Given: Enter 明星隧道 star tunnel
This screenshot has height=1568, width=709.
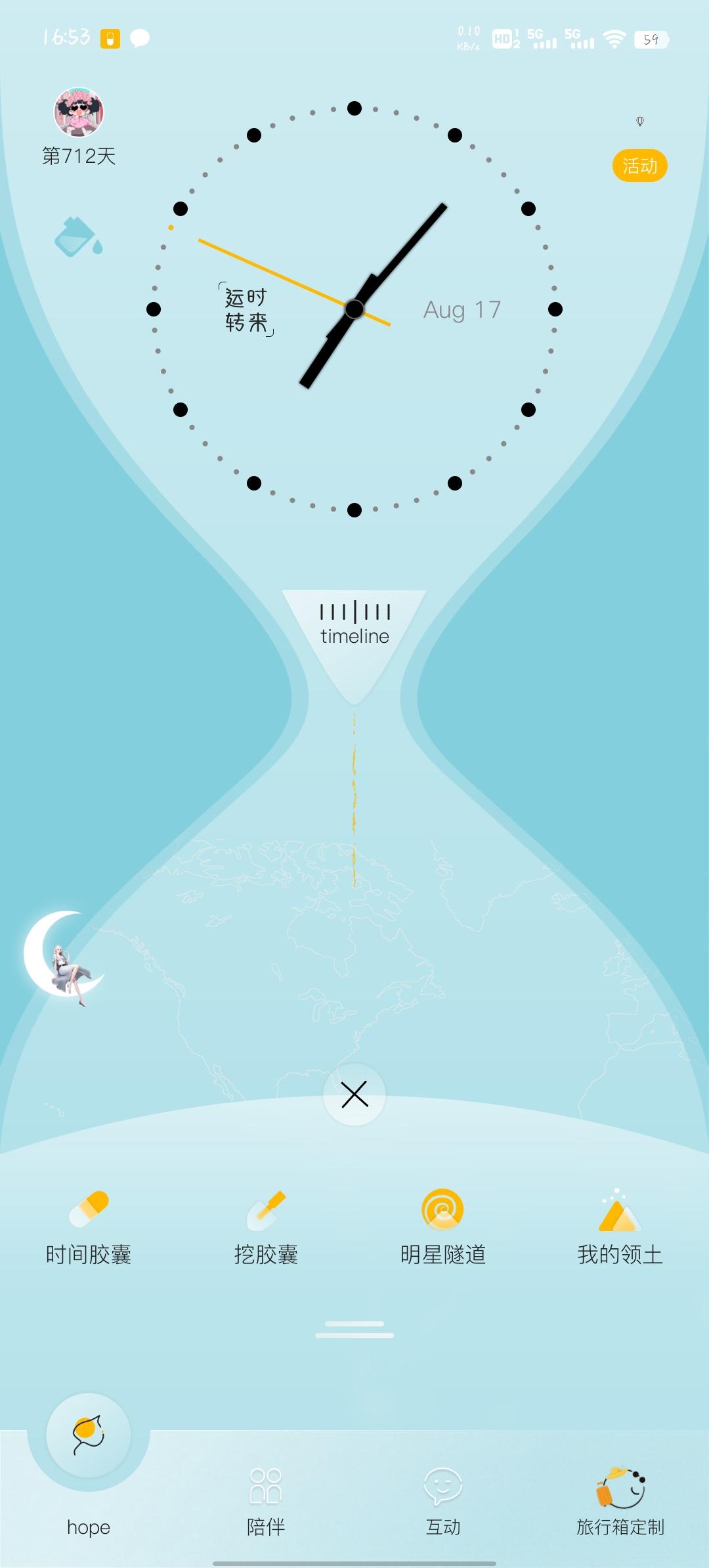Looking at the screenshot, I should point(443,1228).
